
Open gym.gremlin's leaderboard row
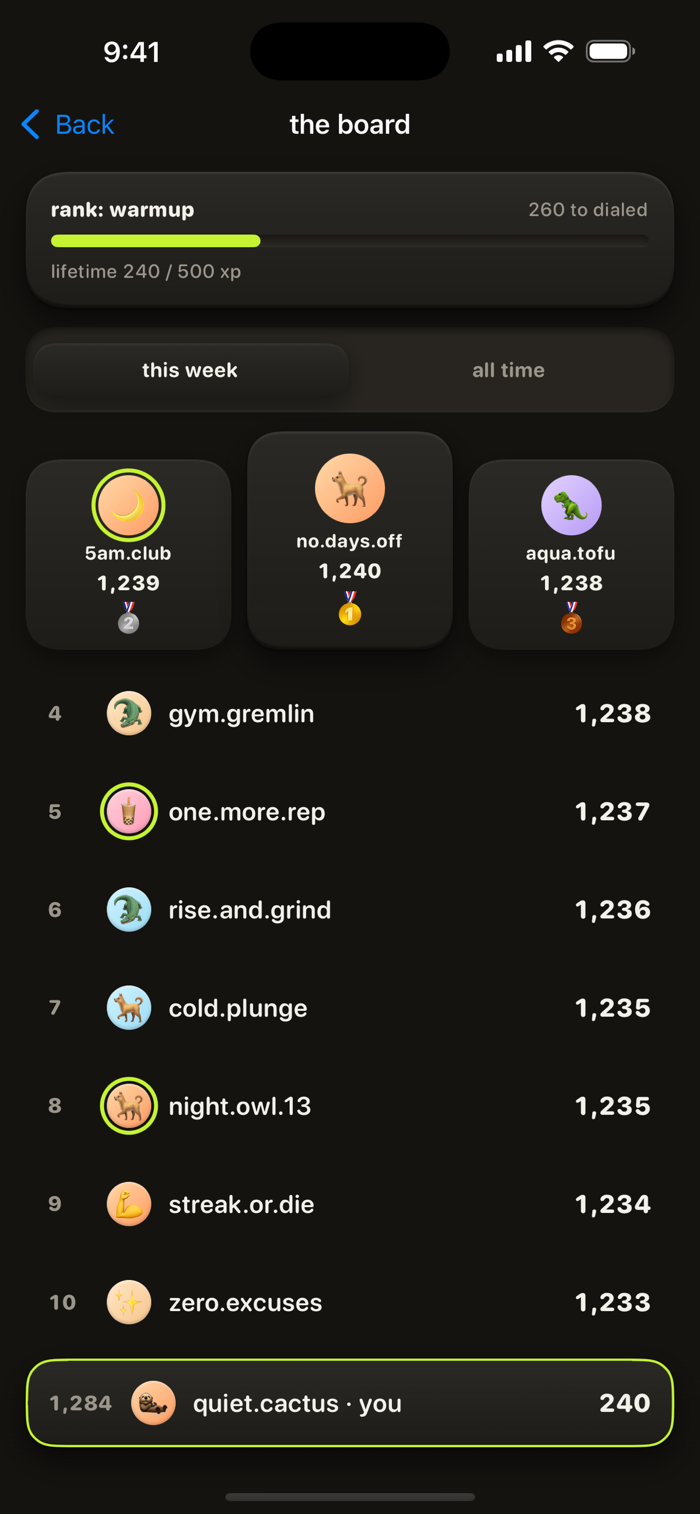(x=350, y=713)
